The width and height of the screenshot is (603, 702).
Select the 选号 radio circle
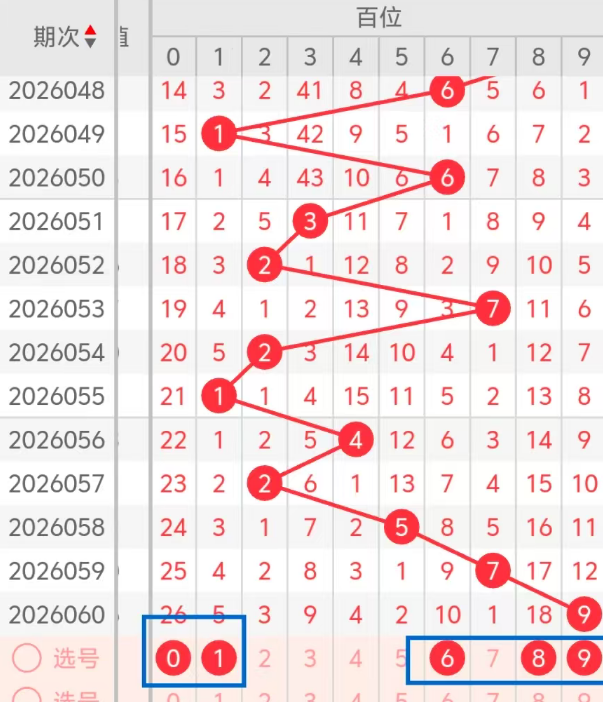[27, 657]
